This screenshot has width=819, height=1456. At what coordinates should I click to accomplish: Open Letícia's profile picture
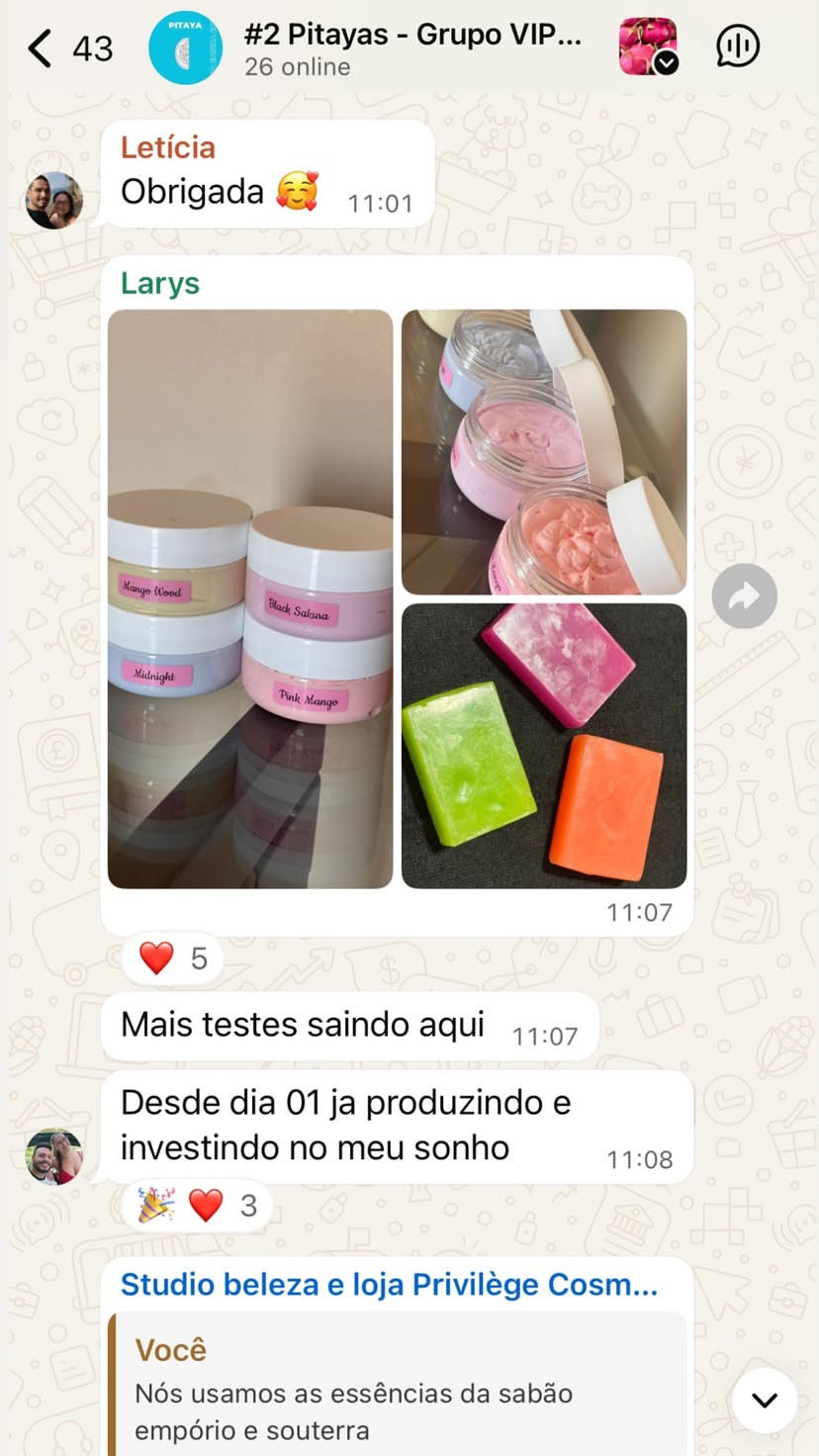coord(54,201)
